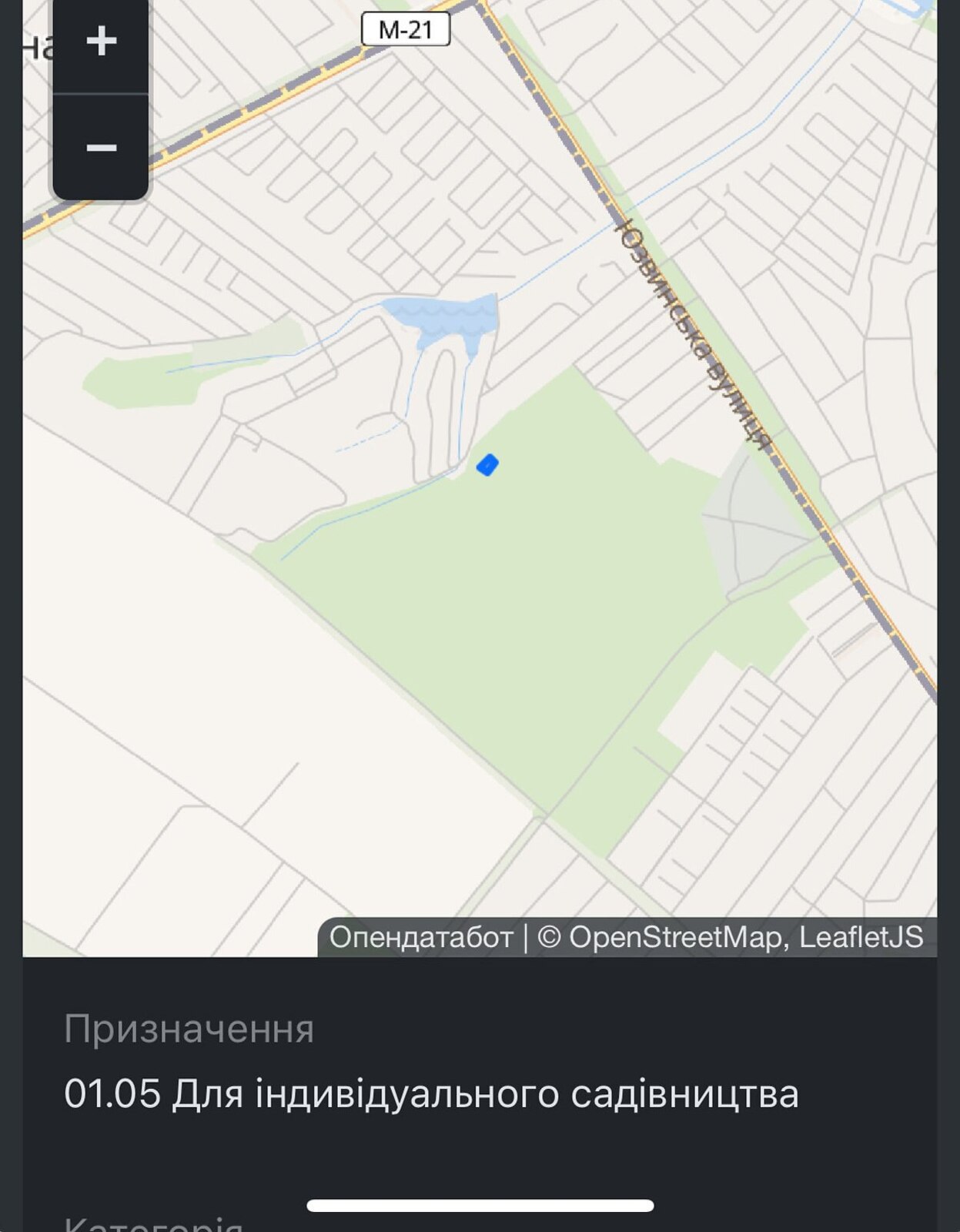Screen dimensions: 960x1232
Task: Zoom out of the map
Action: (x=101, y=147)
